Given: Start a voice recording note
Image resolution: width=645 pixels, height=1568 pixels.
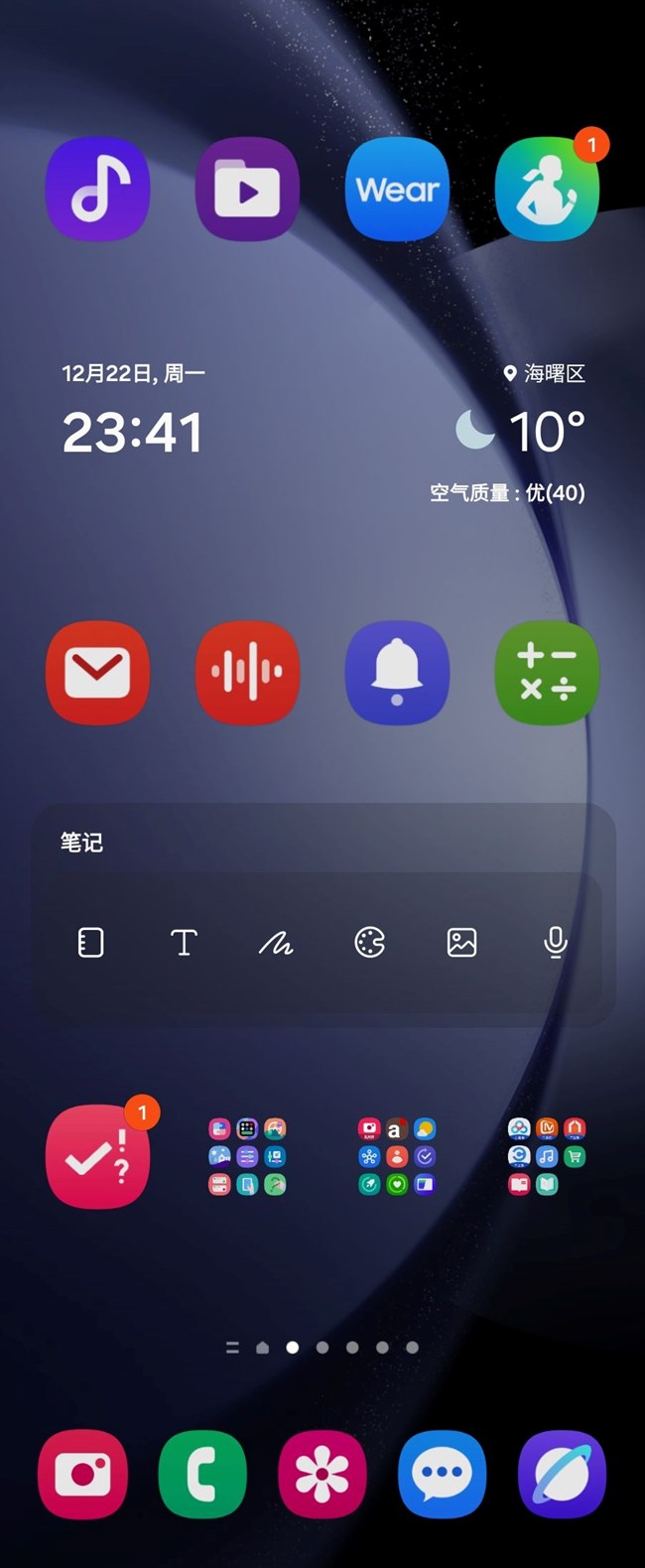Looking at the screenshot, I should click(555, 942).
